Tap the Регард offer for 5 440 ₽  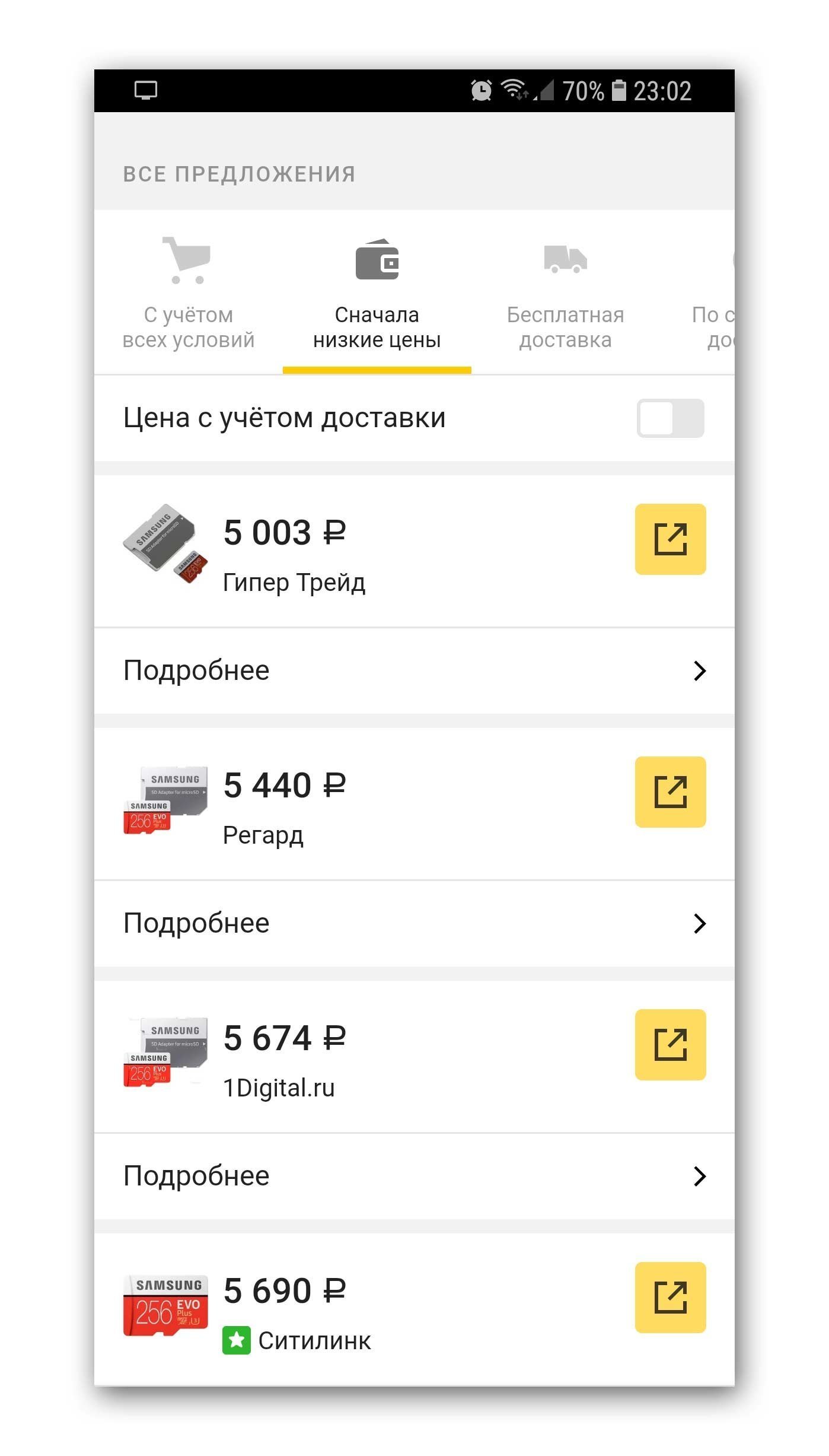point(362,804)
